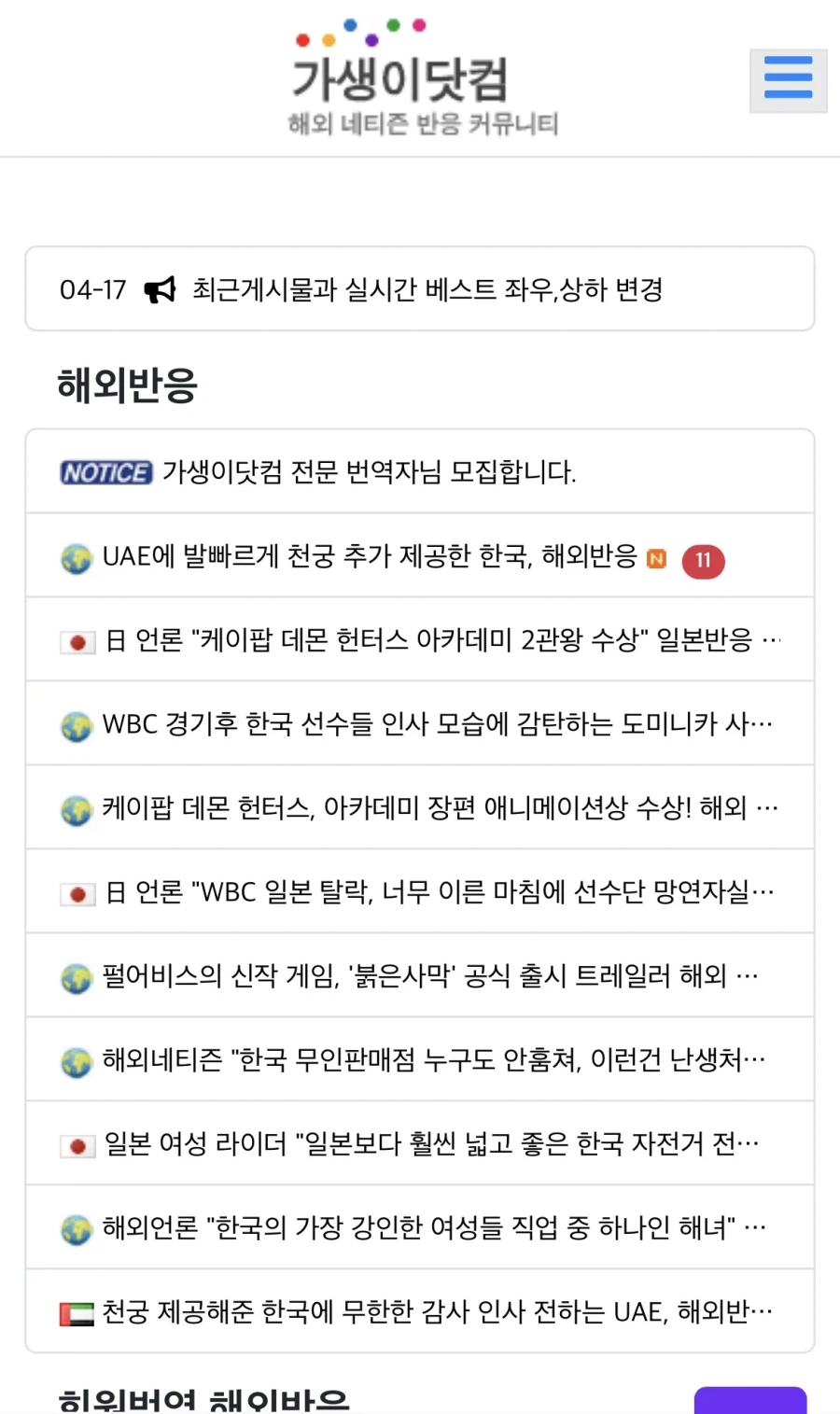The width and height of the screenshot is (840, 1414).
Task: Click the globe icon on the 해녀 article
Action: (76, 1226)
